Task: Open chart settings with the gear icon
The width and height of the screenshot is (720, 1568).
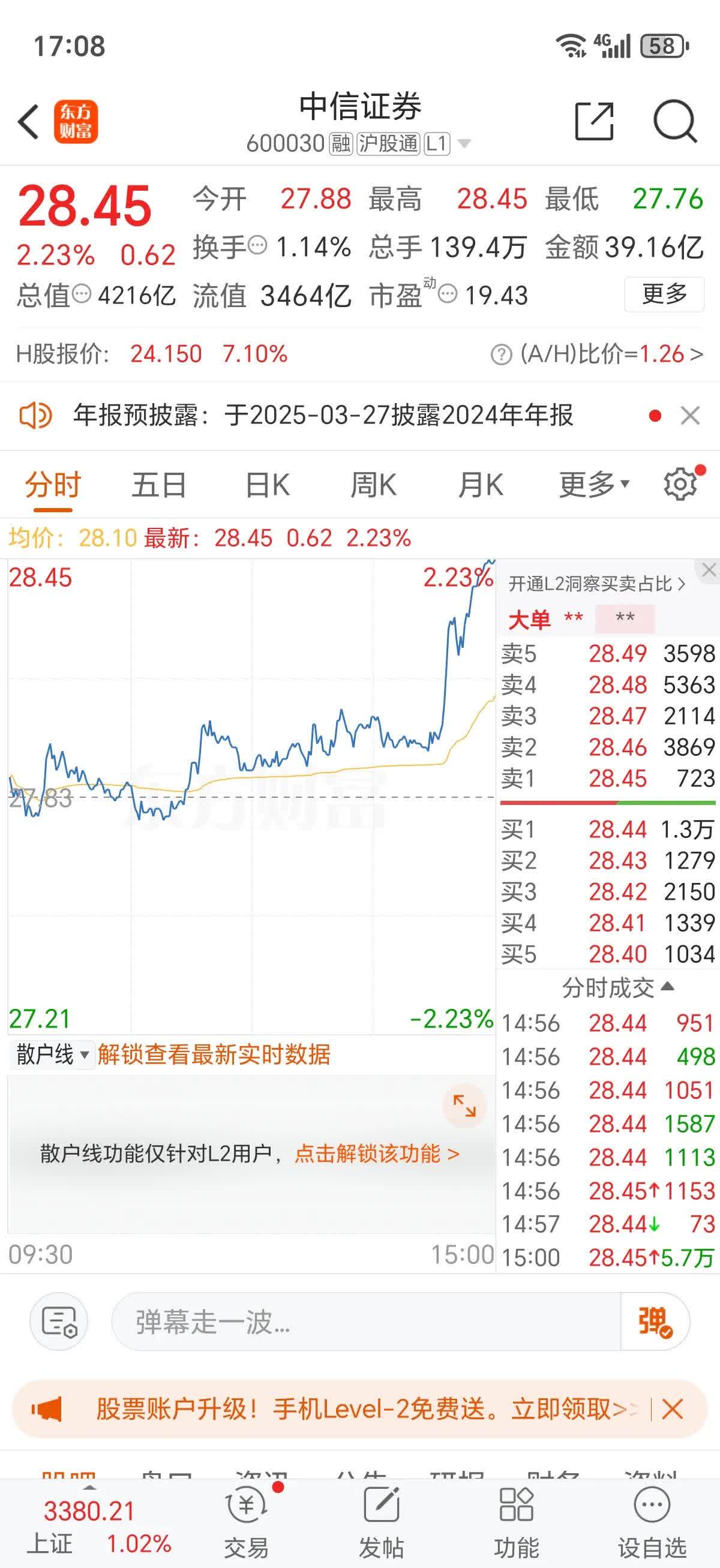Action: click(x=680, y=484)
